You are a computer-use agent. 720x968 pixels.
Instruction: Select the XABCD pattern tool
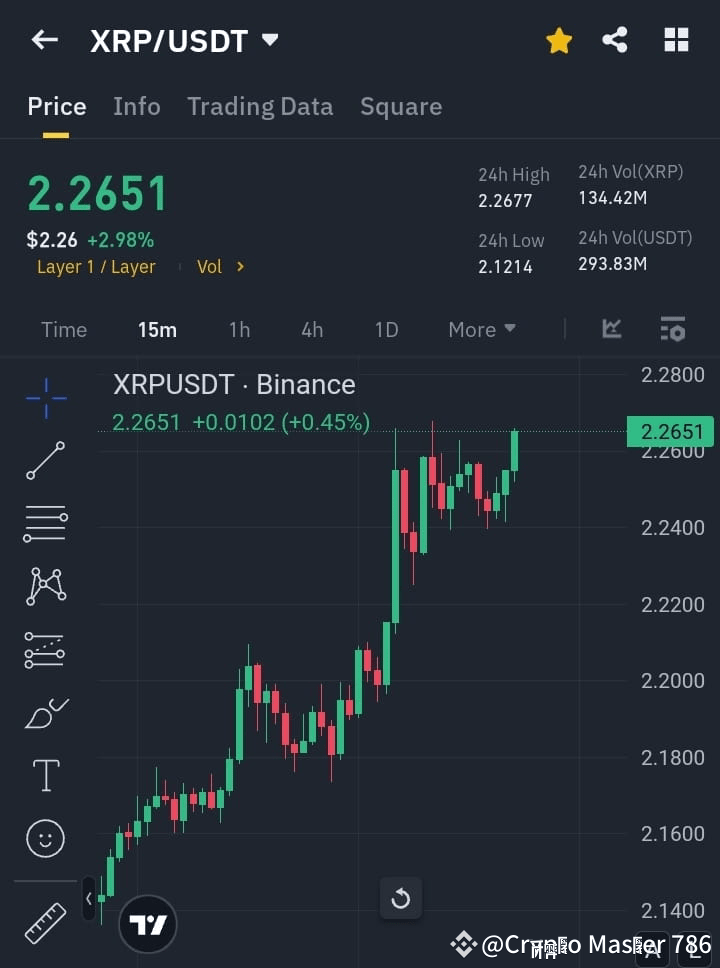click(x=45, y=587)
